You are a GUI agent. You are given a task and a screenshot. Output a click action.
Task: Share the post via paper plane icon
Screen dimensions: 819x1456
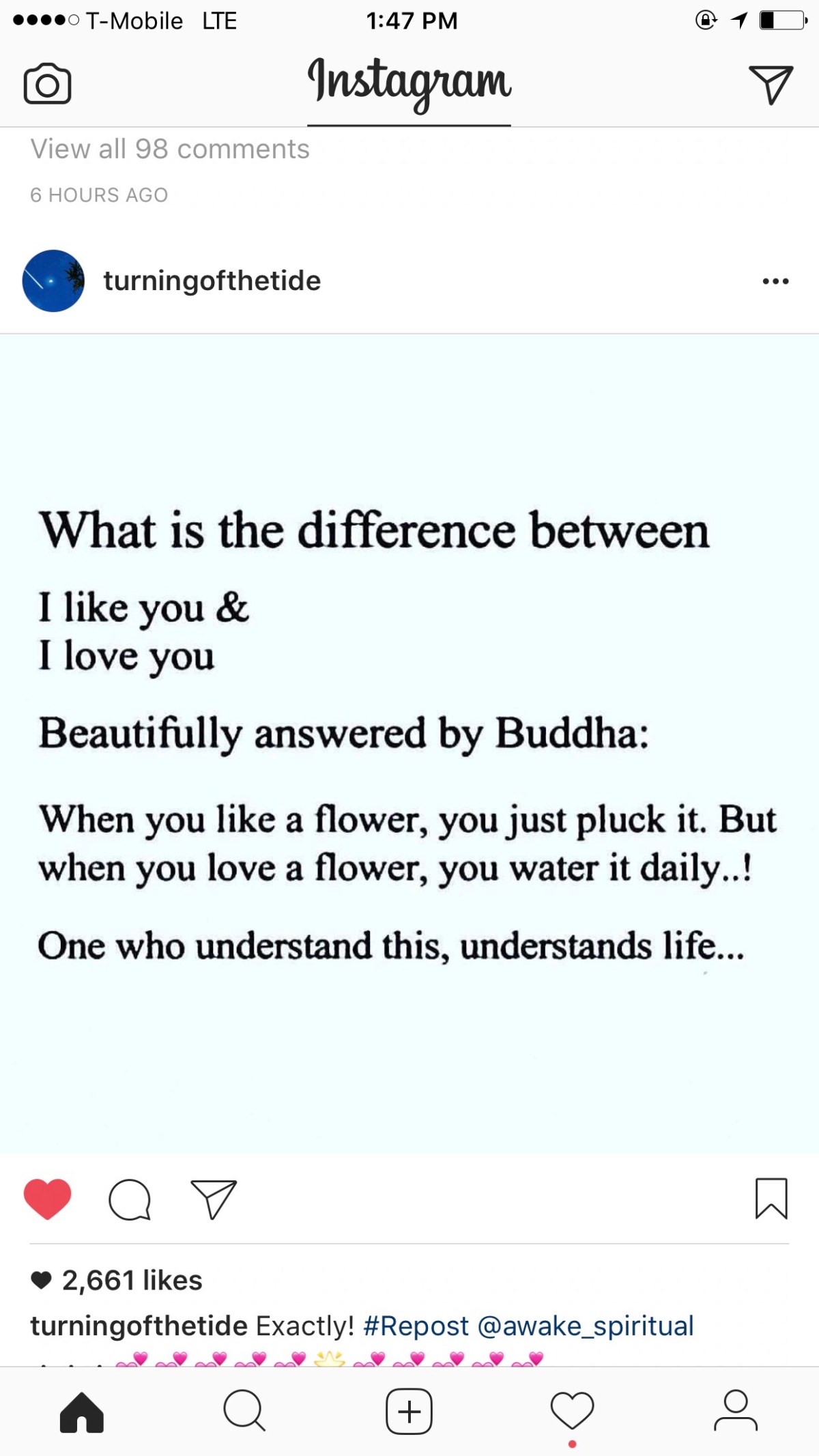click(214, 1199)
